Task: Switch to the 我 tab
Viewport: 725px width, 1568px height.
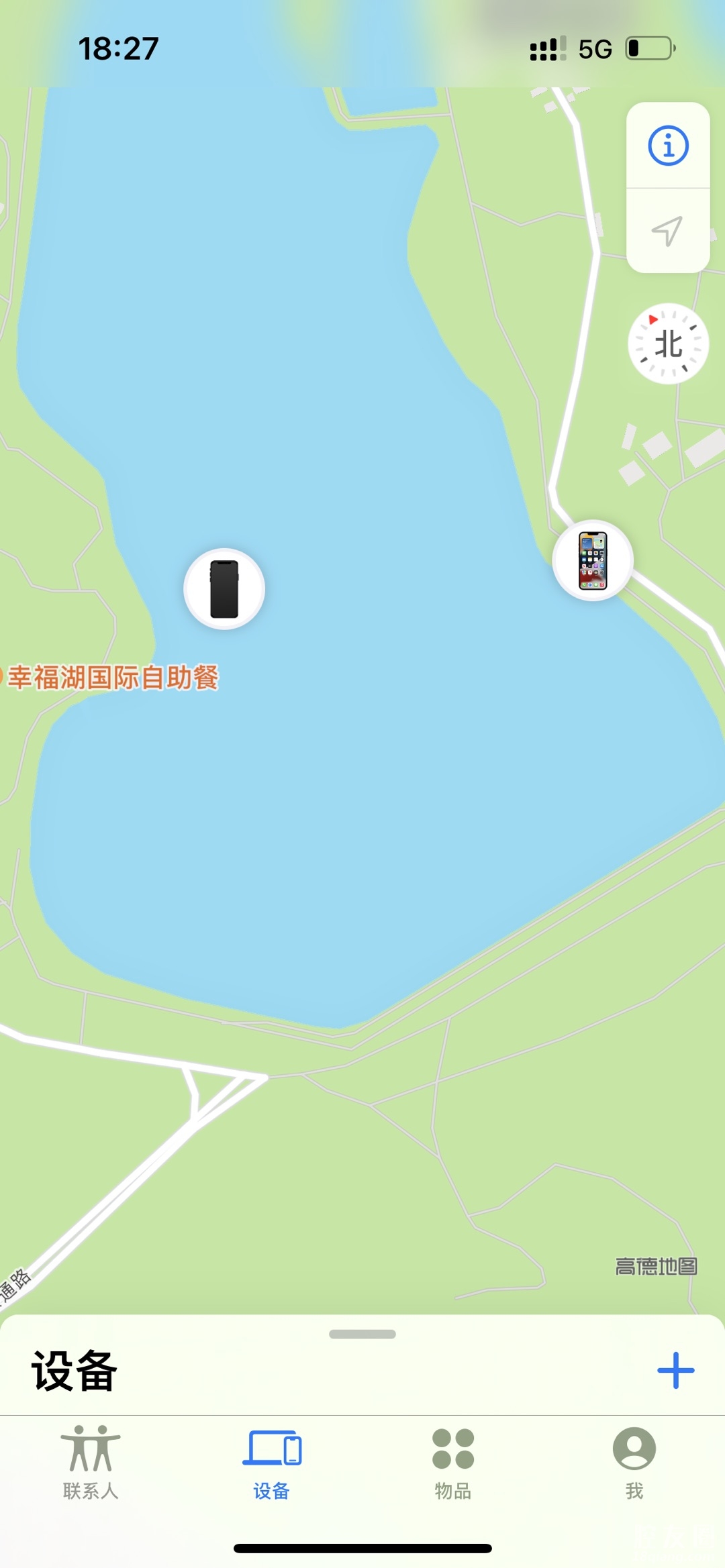Action: 634,1463
